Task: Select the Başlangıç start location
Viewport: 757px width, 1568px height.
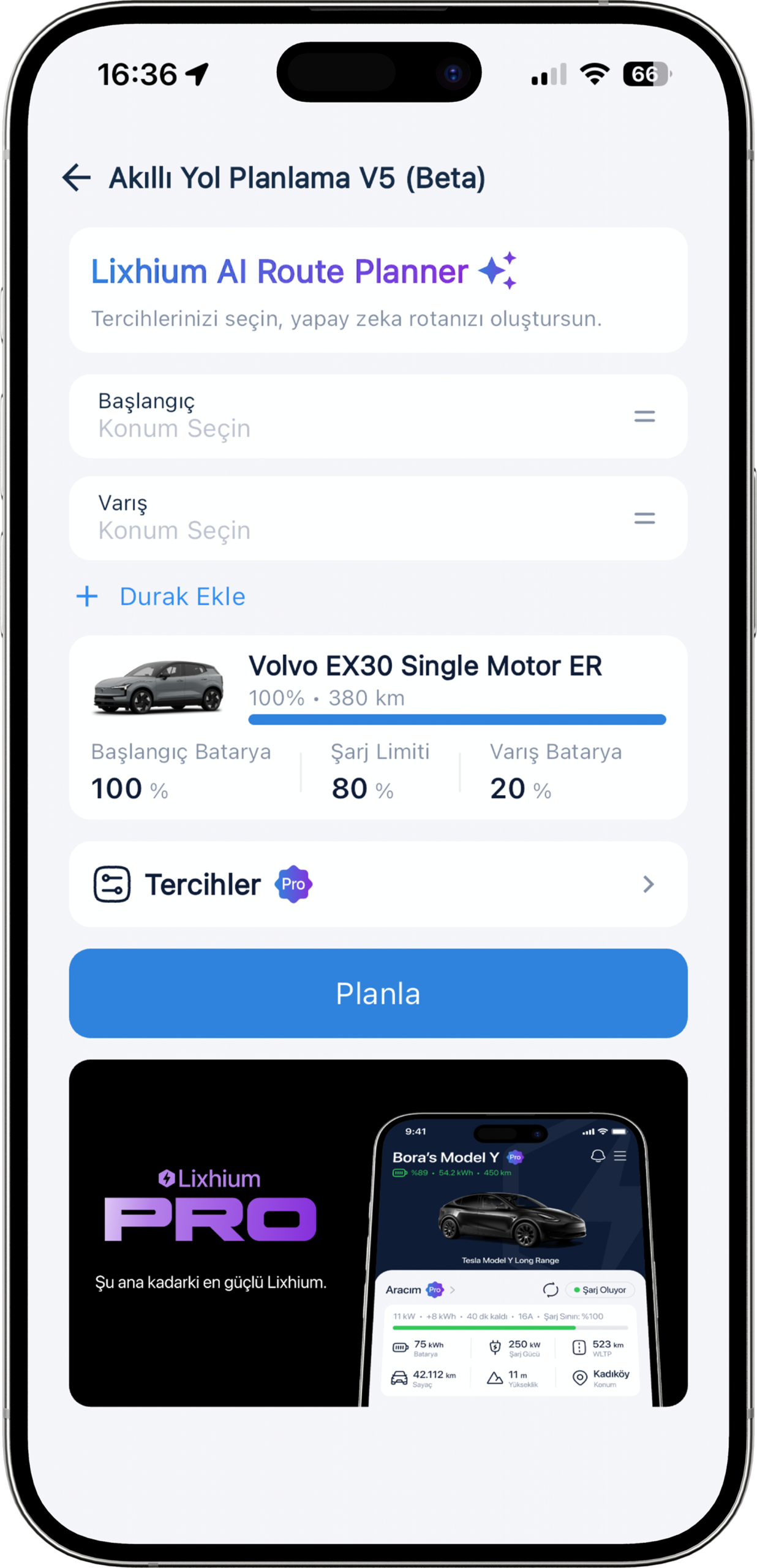Action: click(x=343, y=417)
